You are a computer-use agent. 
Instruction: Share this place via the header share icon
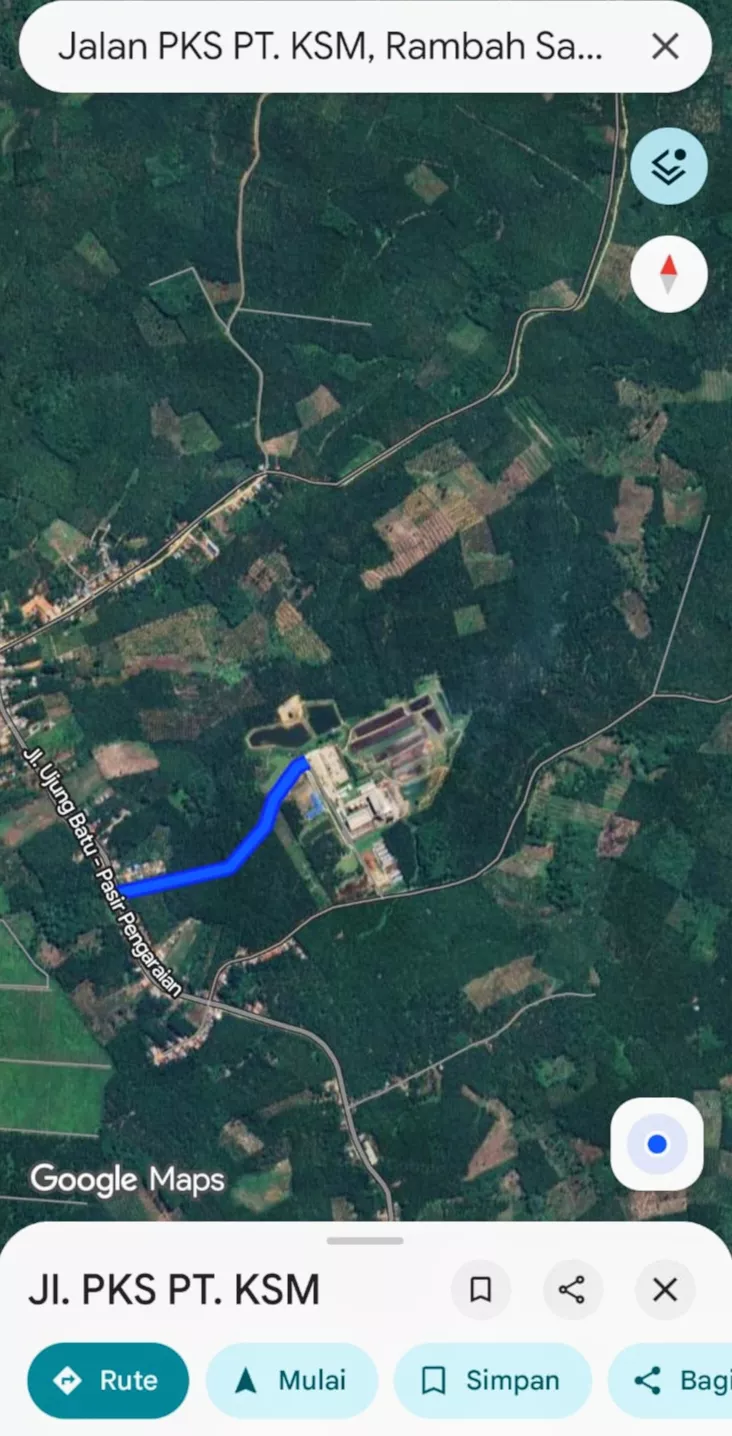click(572, 1290)
